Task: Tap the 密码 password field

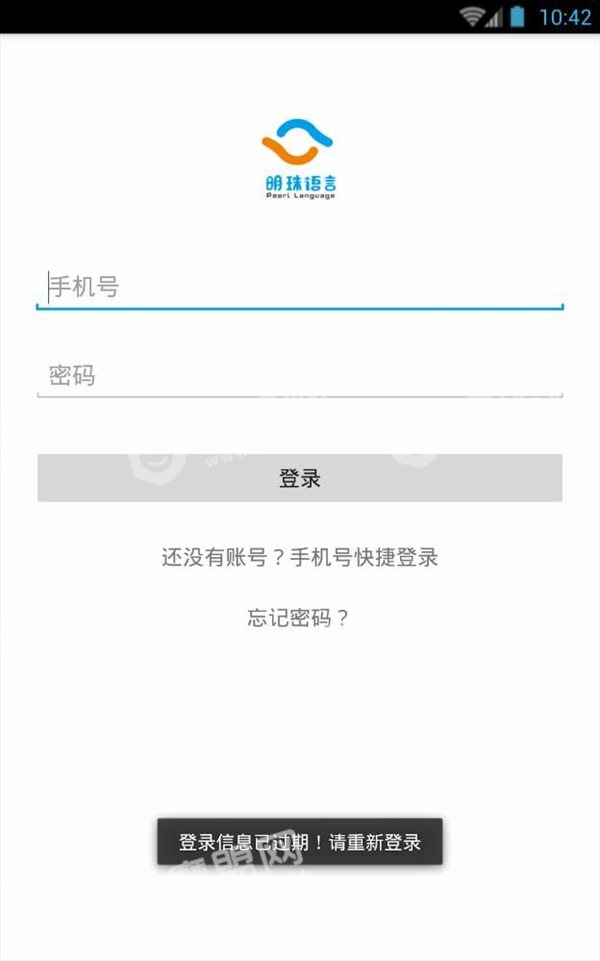Action: click(300, 375)
